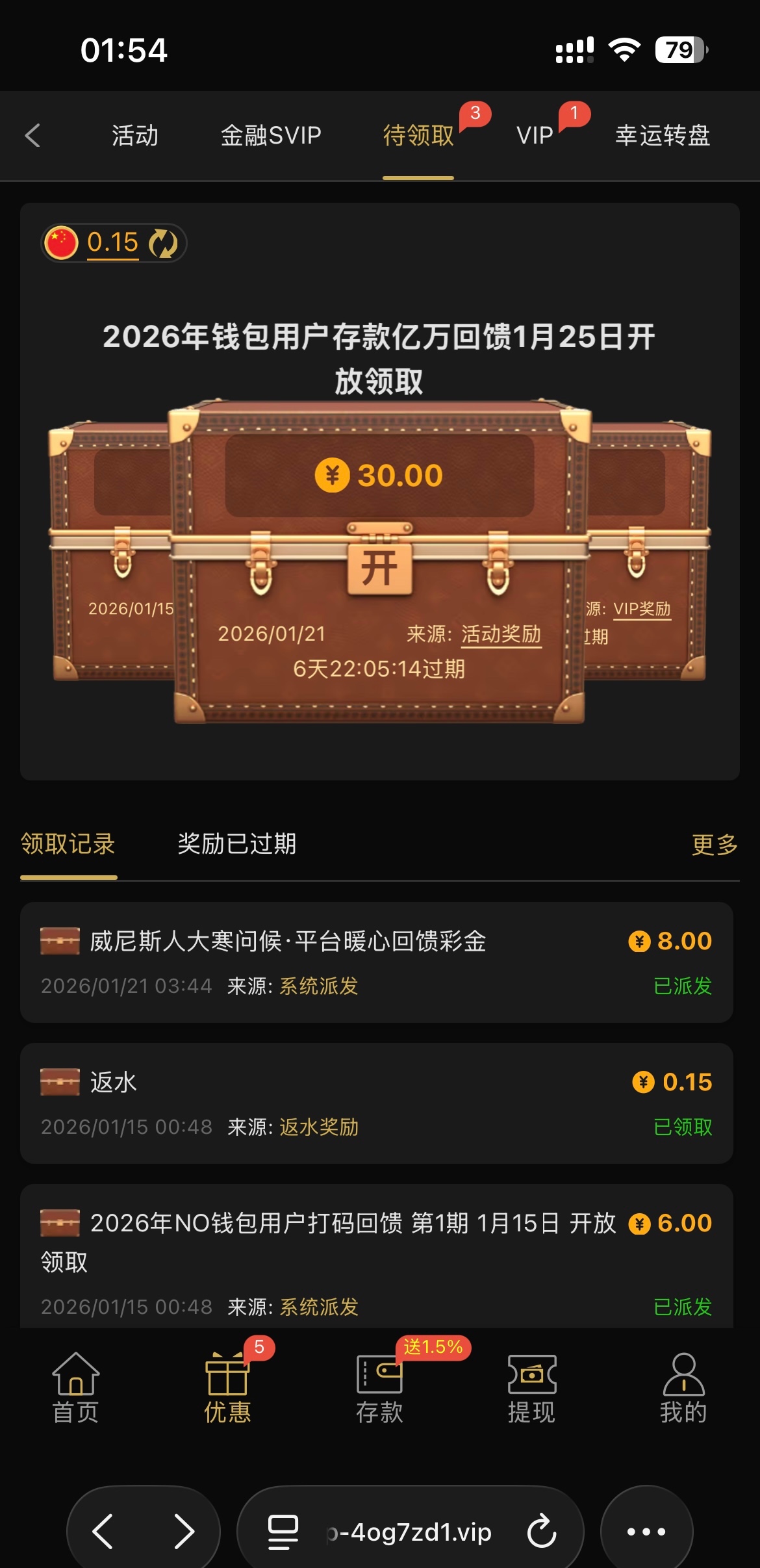Reload the page in the browser bar
This screenshot has width=760, height=1568.
pos(542,1532)
